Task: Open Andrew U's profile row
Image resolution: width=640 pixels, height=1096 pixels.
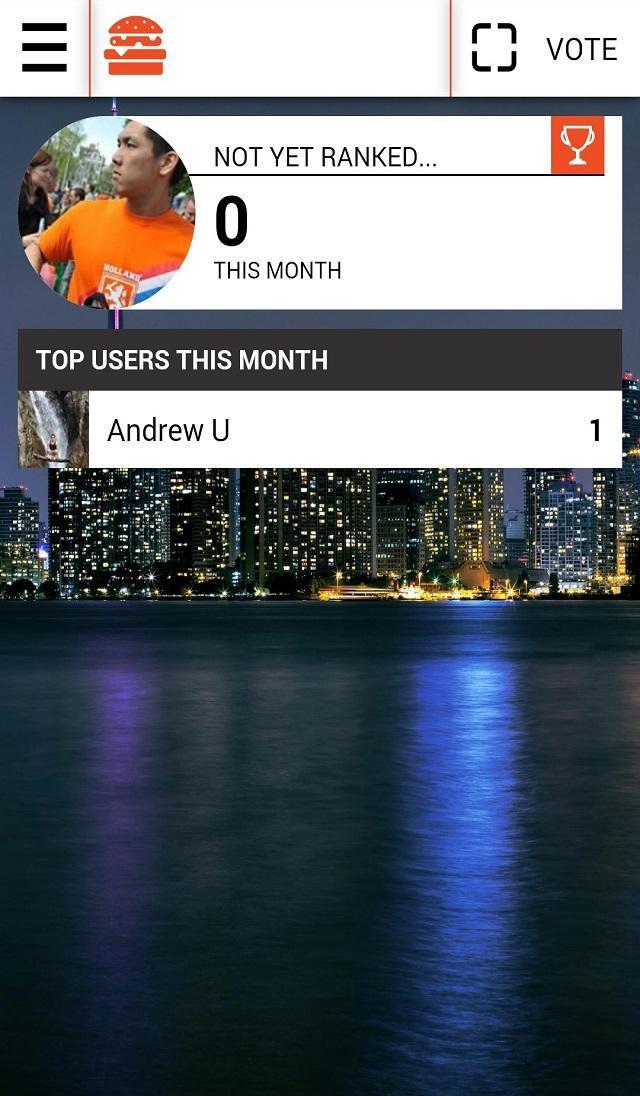Action: pyautogui.click(x=320, y=430)
